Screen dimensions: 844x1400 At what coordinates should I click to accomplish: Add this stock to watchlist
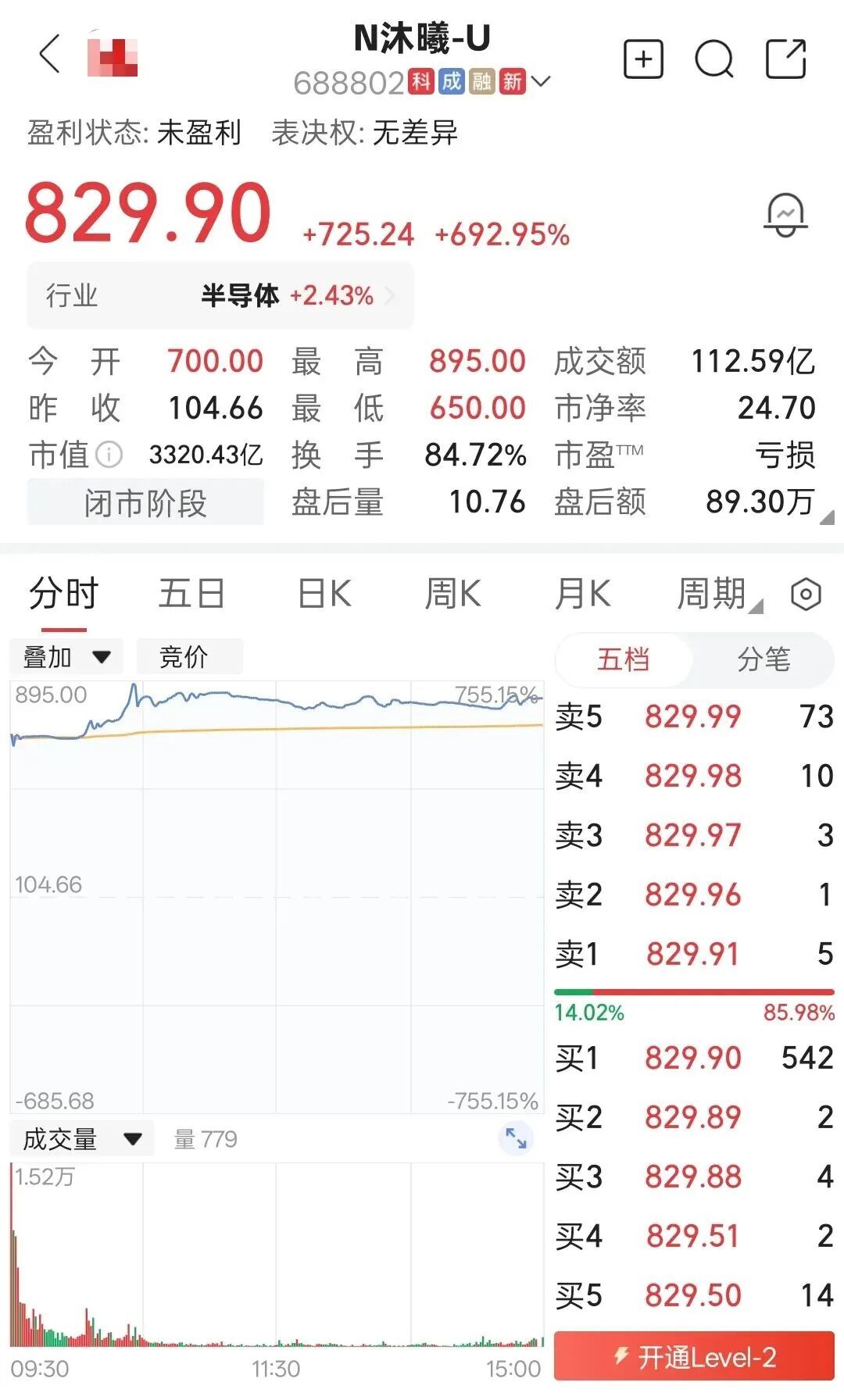tap(643, 59)
